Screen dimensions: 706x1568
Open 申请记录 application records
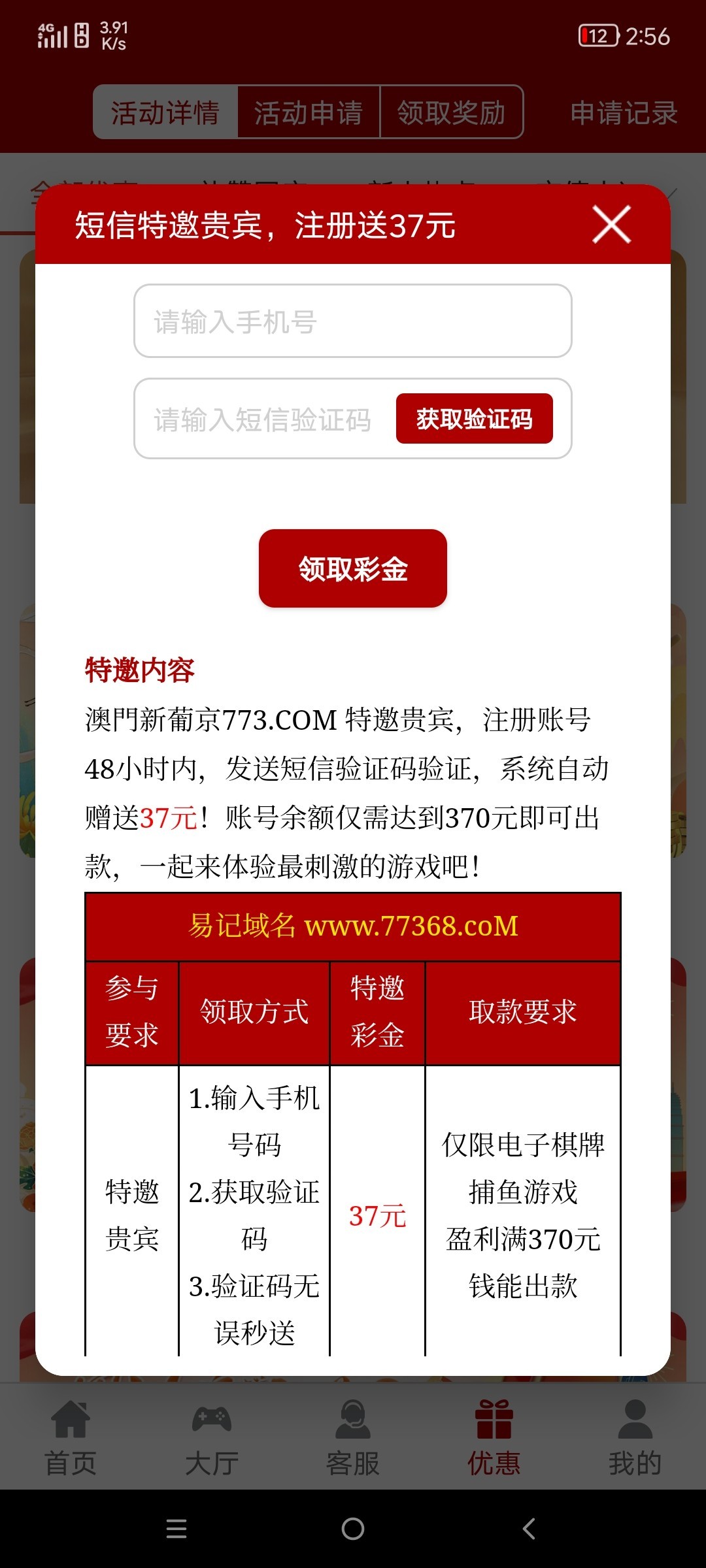pos(623,112)
